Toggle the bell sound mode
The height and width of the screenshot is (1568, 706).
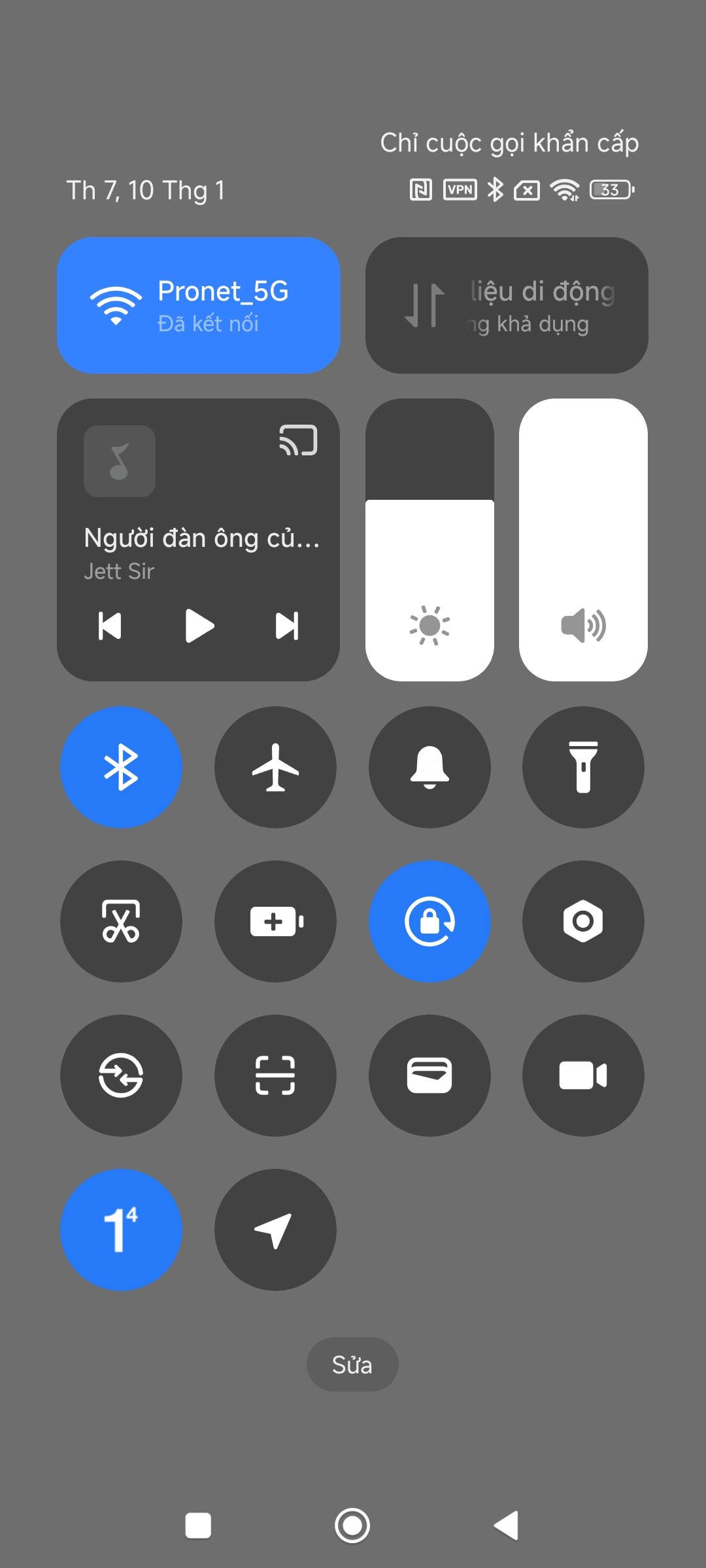[429, 767]
